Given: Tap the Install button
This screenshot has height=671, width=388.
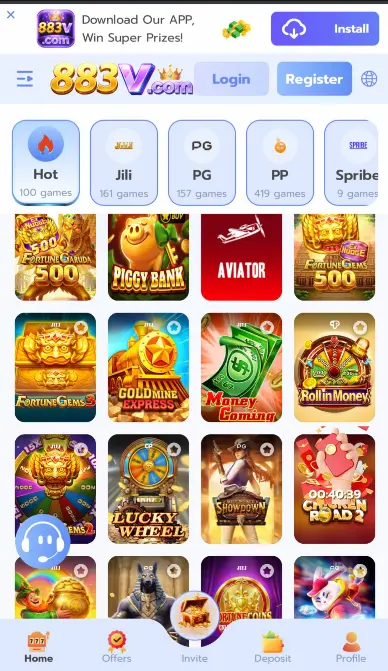Looking at the screenshot, I should pos(325,29).
